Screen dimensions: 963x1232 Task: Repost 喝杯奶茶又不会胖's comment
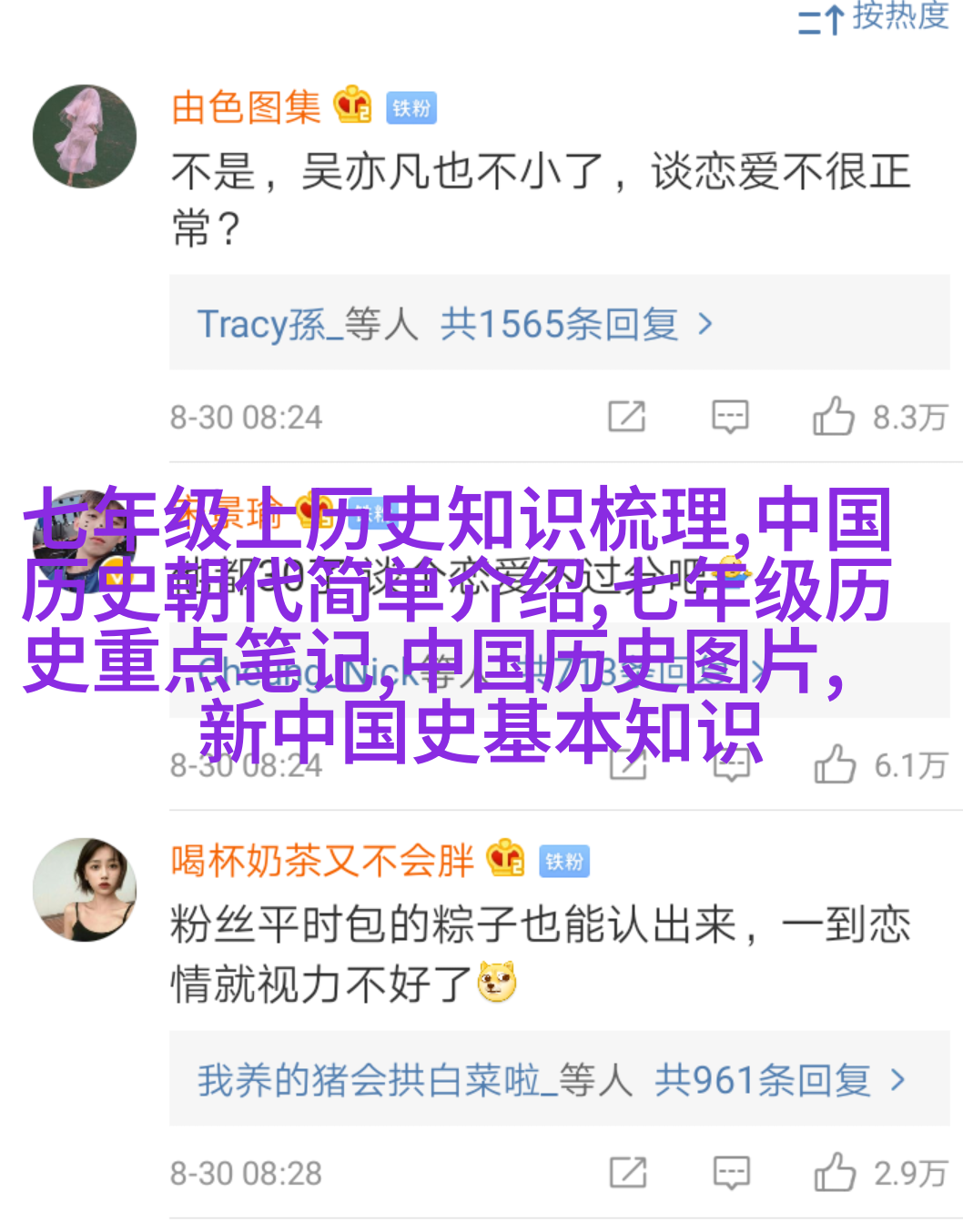[628, 1173]
